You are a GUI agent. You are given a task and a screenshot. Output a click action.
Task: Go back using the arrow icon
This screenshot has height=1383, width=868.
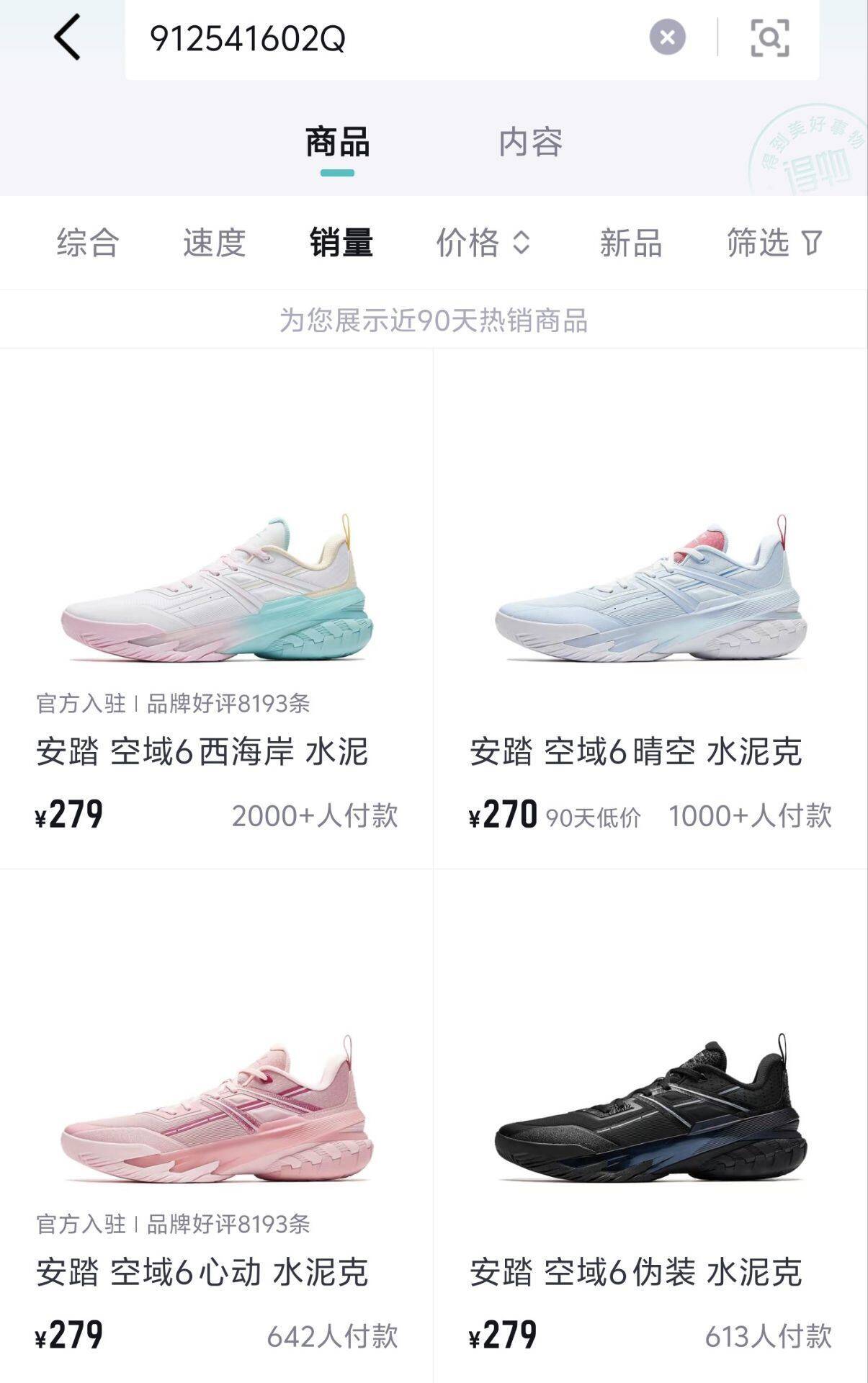(67, 37)
